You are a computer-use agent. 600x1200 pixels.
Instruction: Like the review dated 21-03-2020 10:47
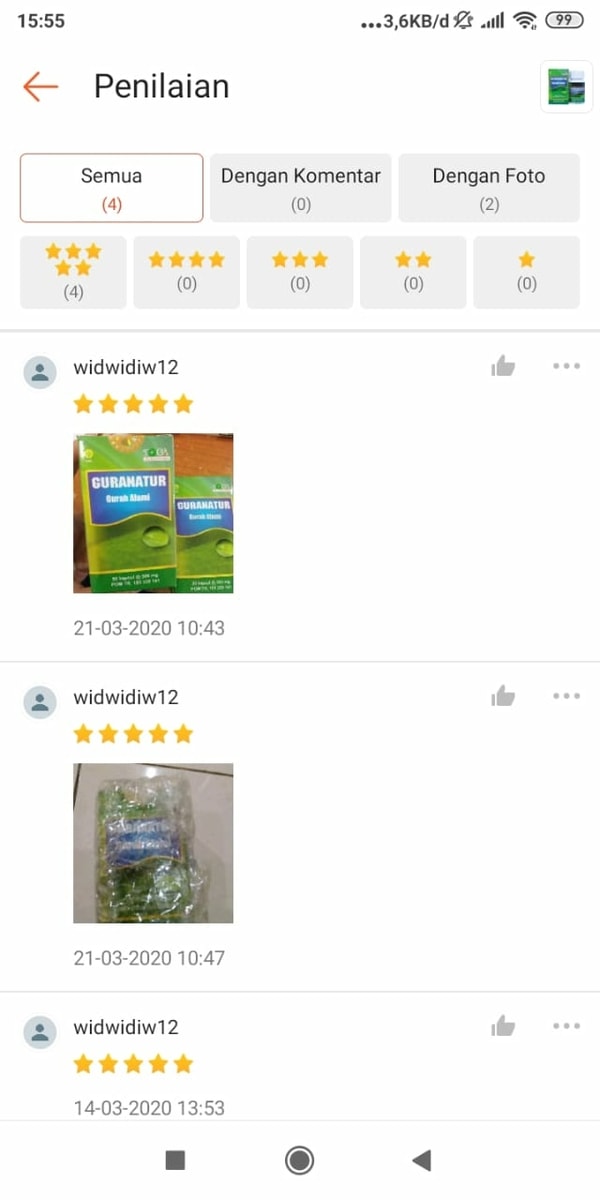pyautogui.click(x=503, y=697)
